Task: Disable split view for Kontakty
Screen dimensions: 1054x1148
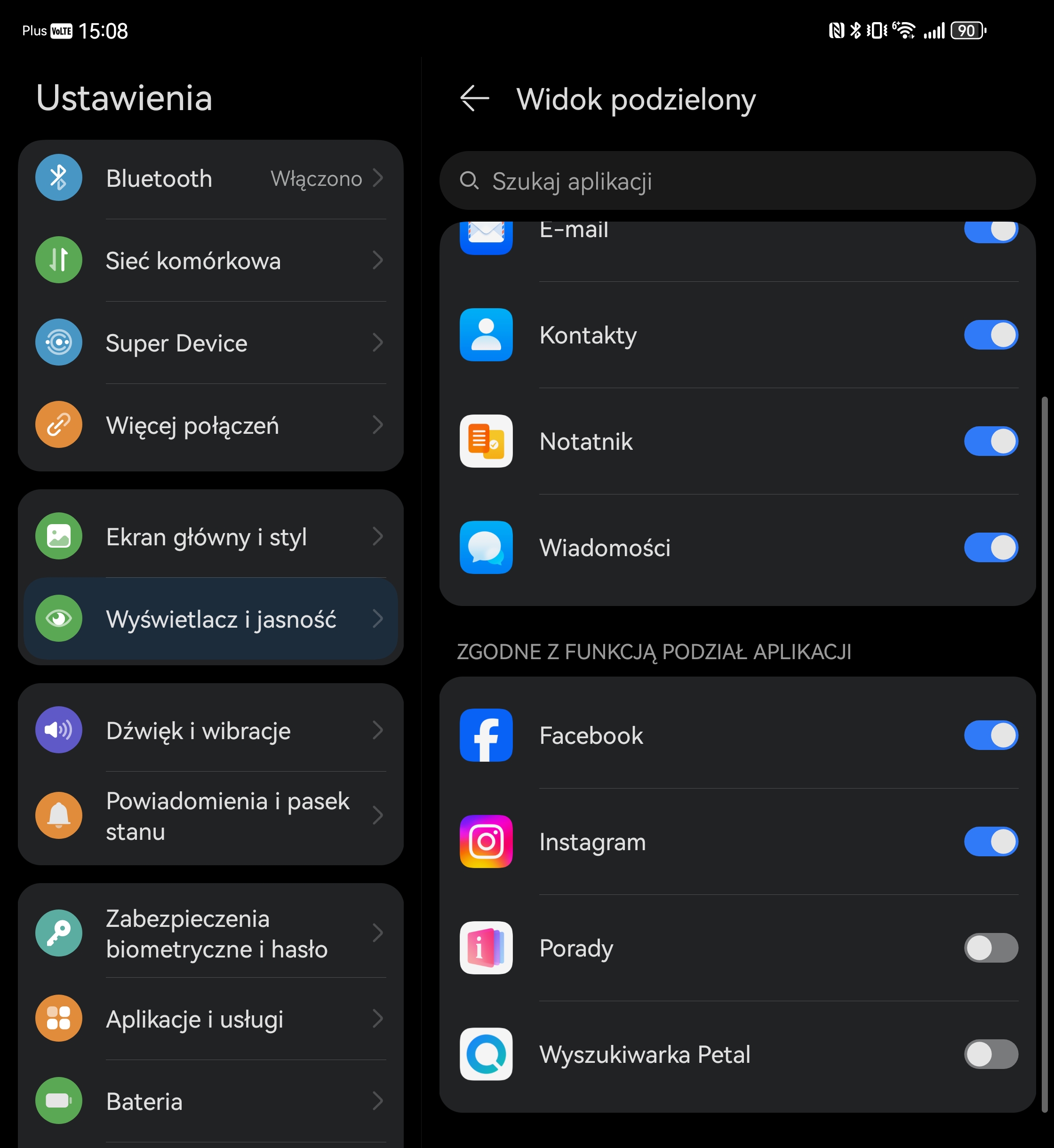Action: point(990,335)
